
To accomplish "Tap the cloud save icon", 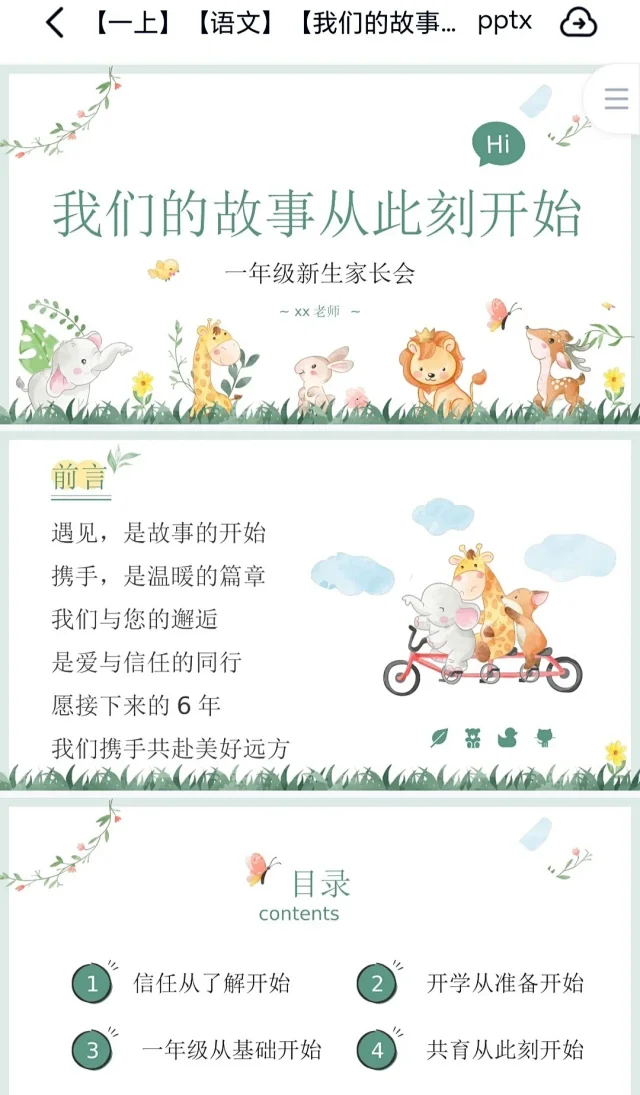I will [x=578, y=22].
